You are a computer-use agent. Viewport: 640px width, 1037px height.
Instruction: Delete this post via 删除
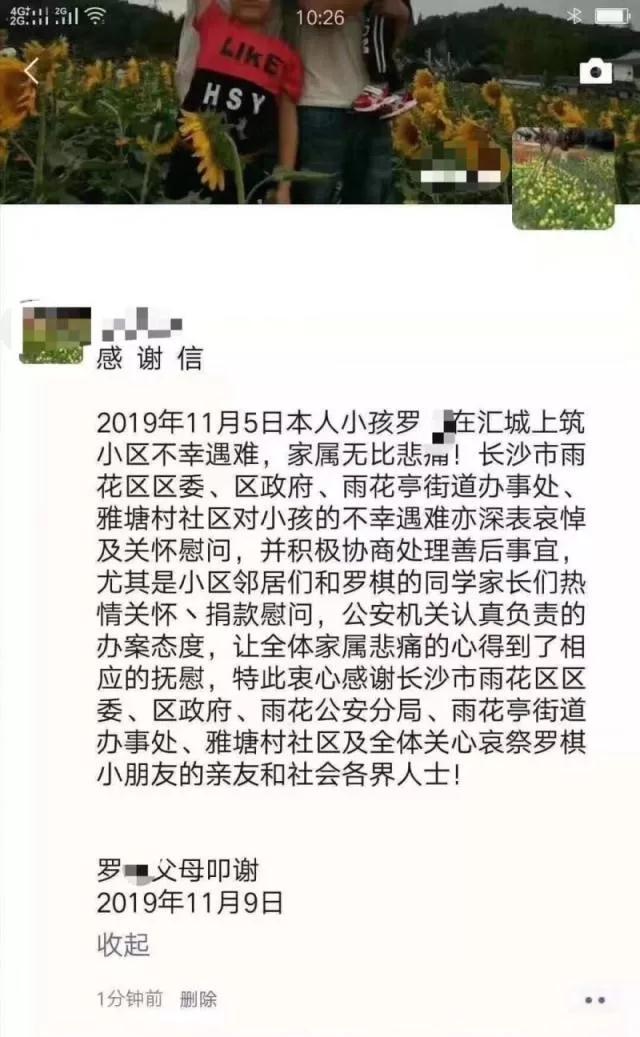198,998
